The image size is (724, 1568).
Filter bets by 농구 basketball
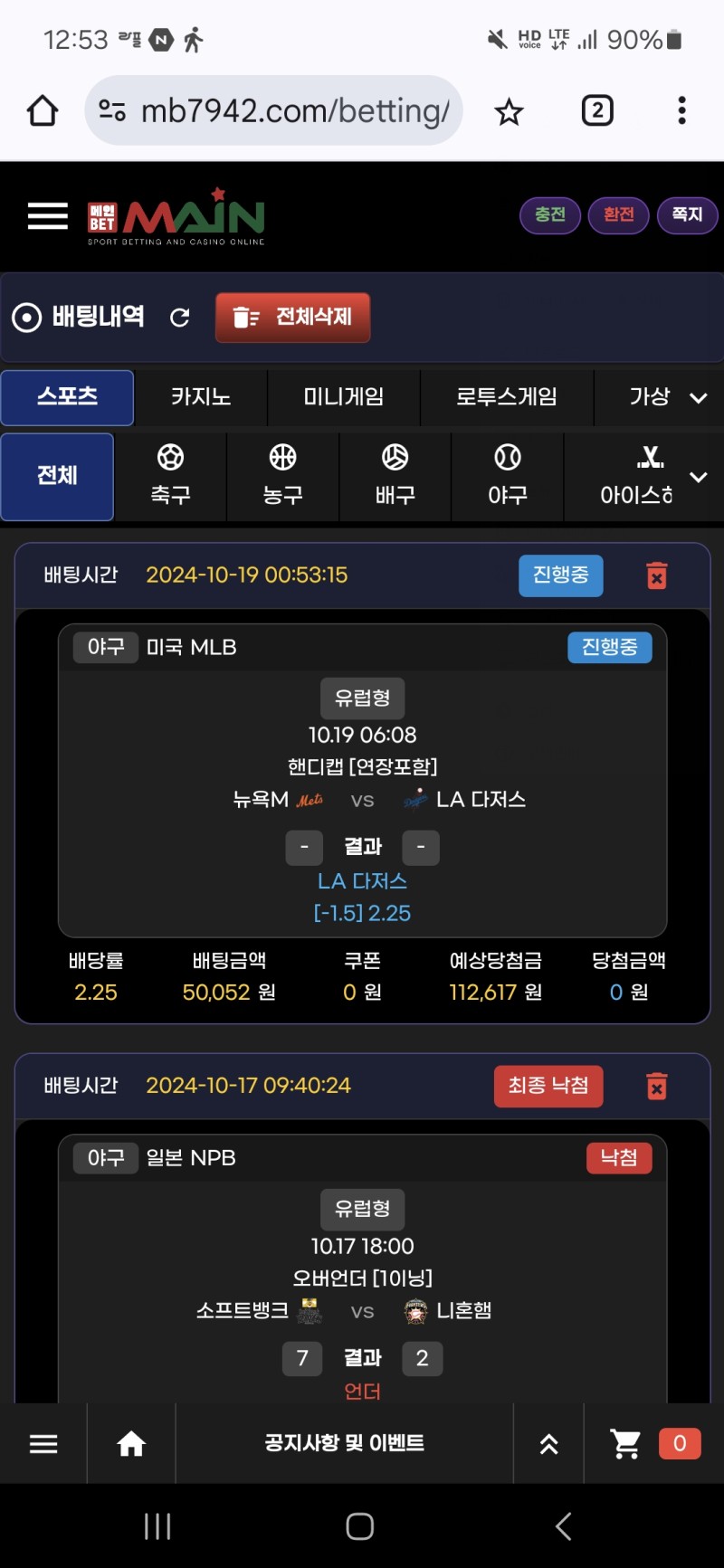tap(282, 476)
